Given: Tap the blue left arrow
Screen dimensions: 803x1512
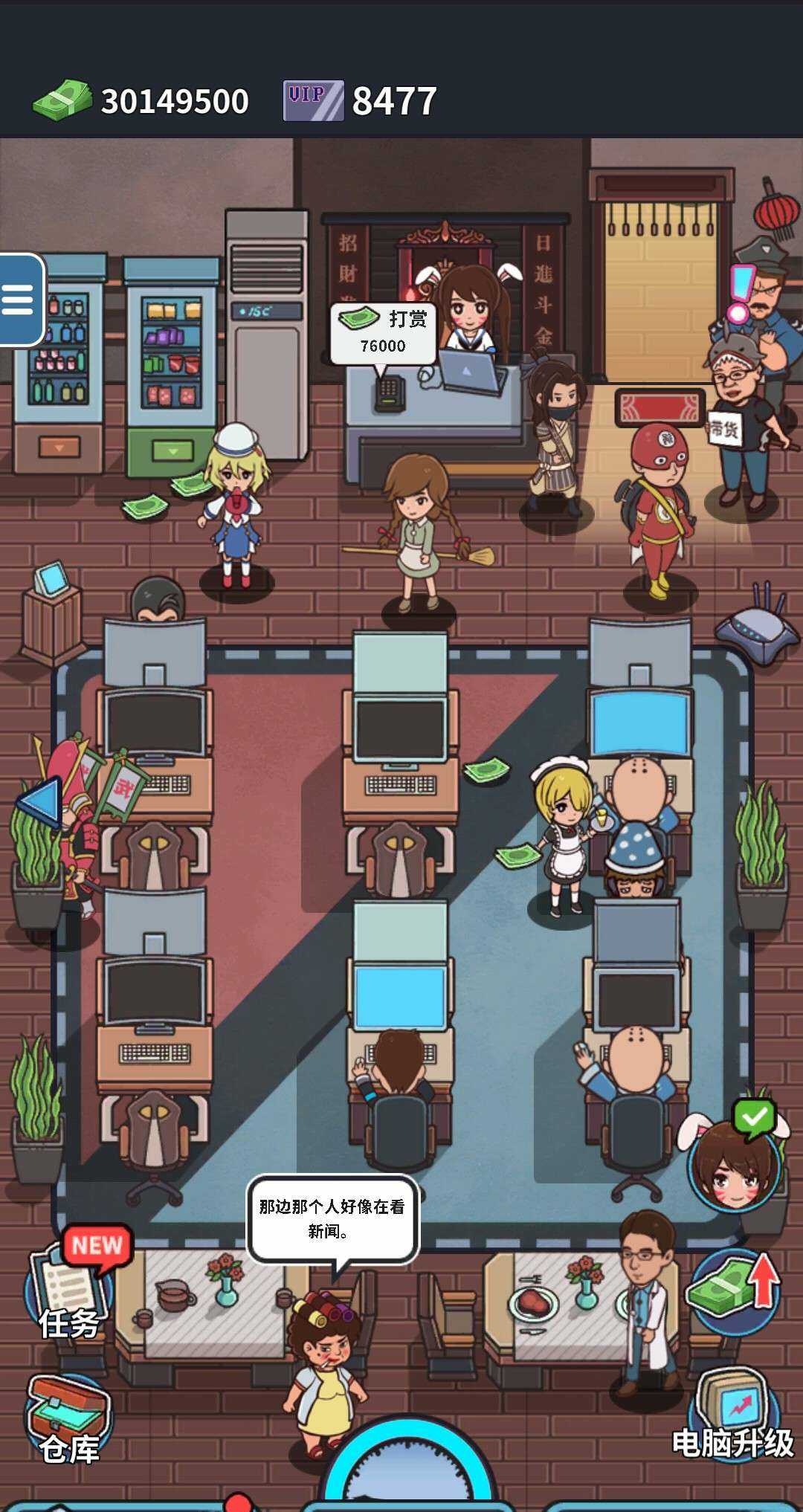Looking at the screenshot, I should click(41, 801).
